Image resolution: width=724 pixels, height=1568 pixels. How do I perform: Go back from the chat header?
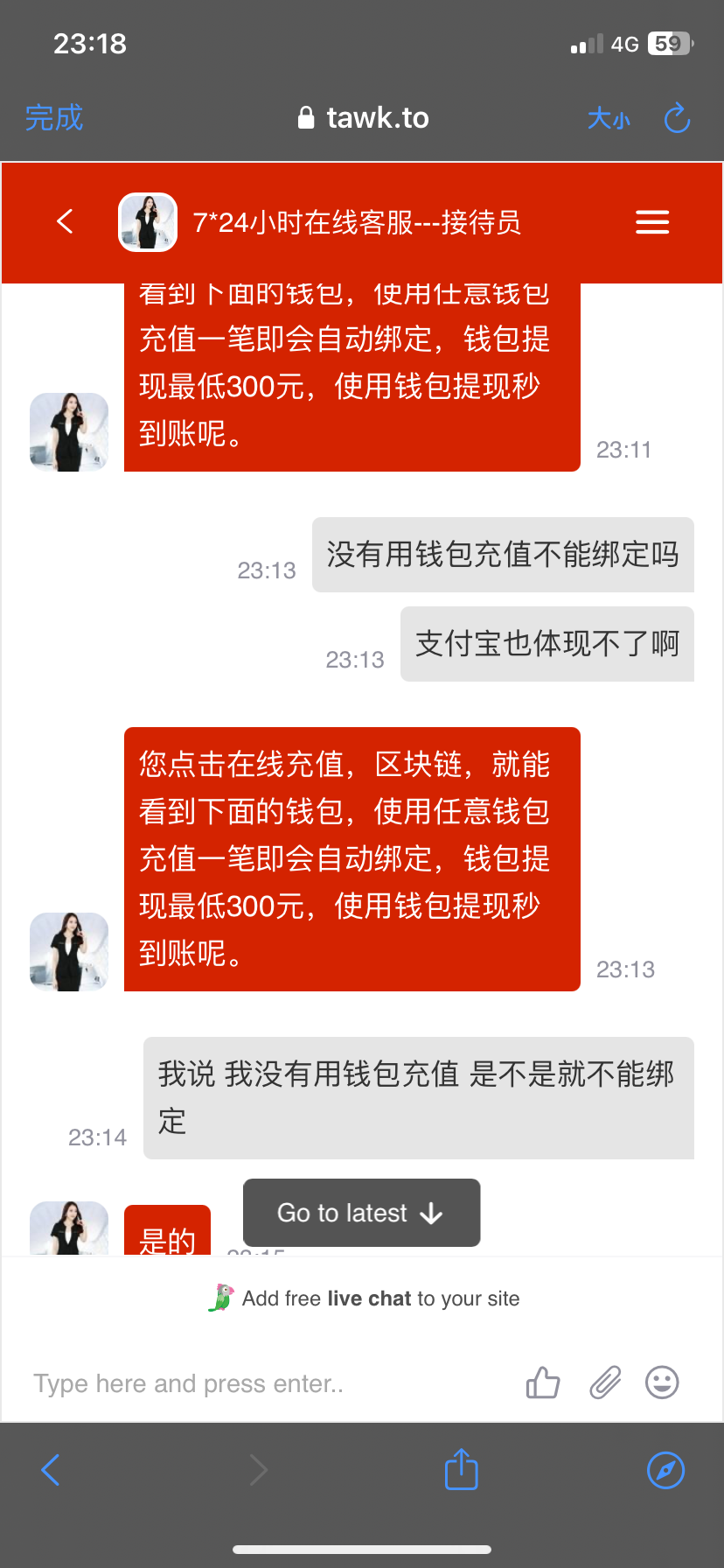(65, 221)
